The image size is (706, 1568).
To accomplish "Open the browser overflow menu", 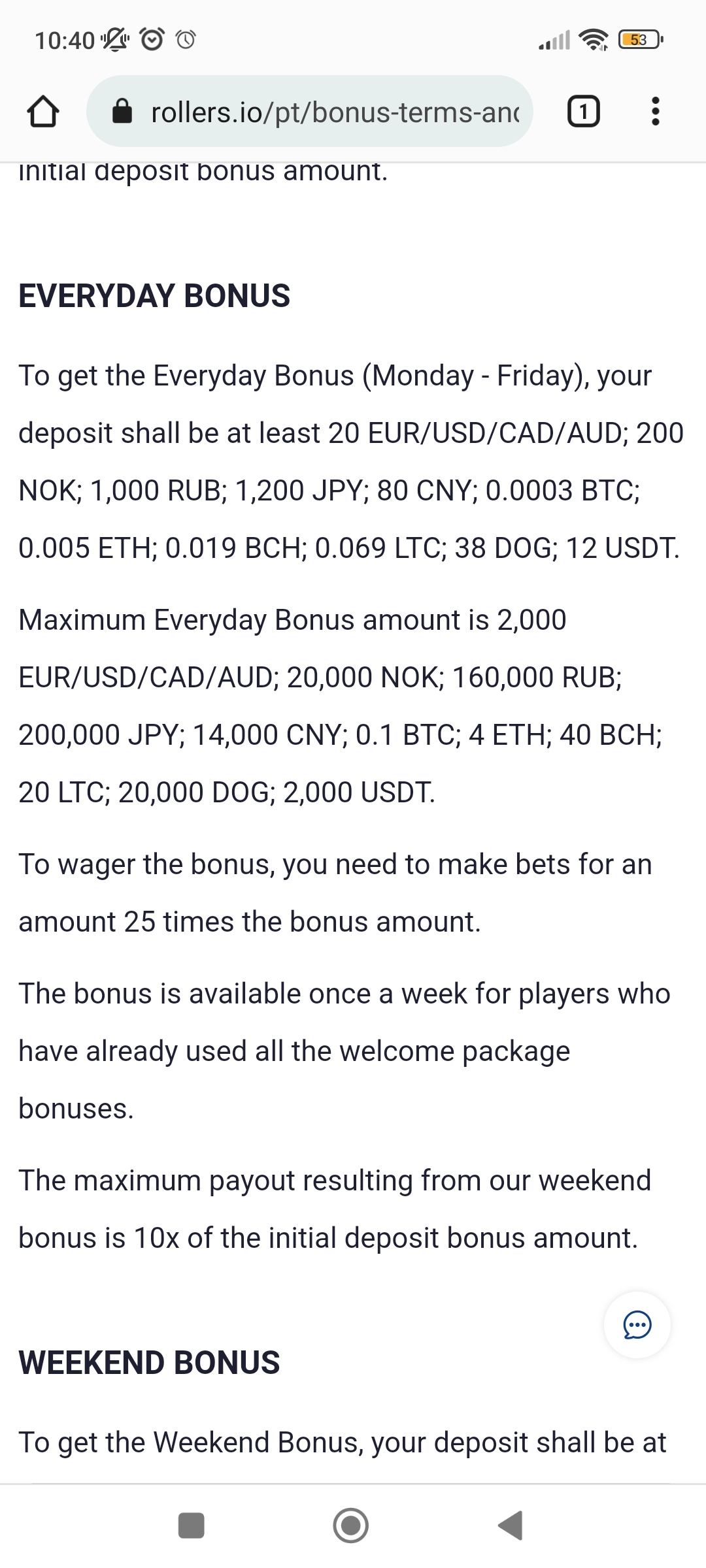I will (655, 112).
